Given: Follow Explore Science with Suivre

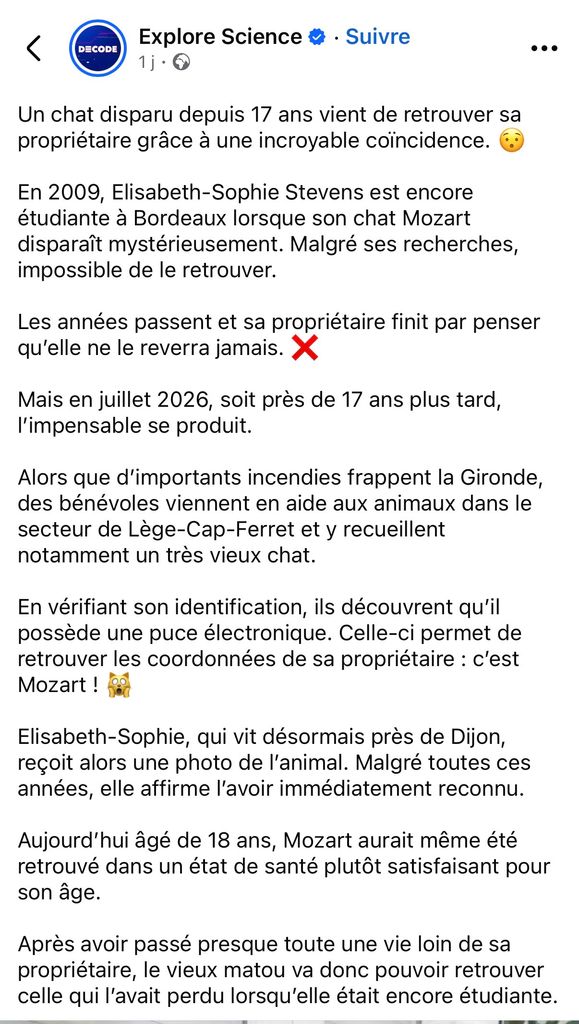Looking at the screenshot, I should pyautogui.click(x=377, y=37).
